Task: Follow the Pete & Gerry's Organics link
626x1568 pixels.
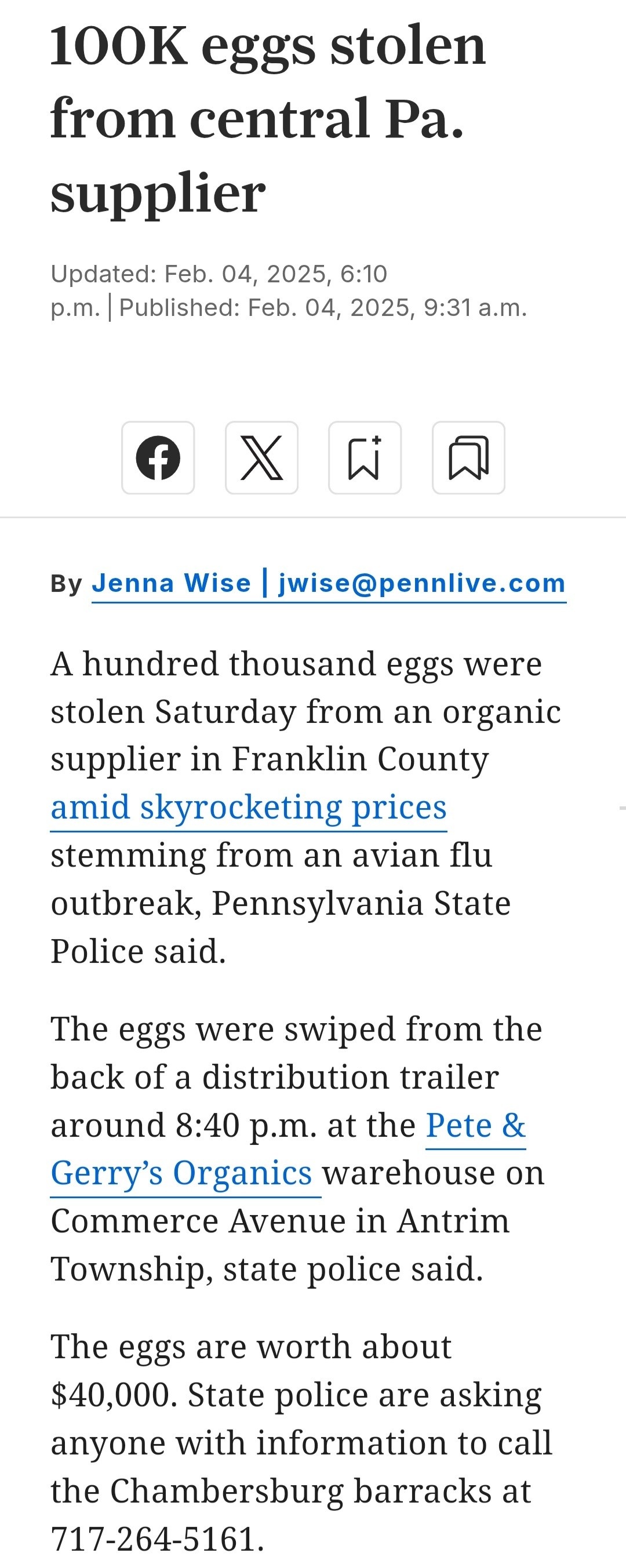Action: 181,1172
